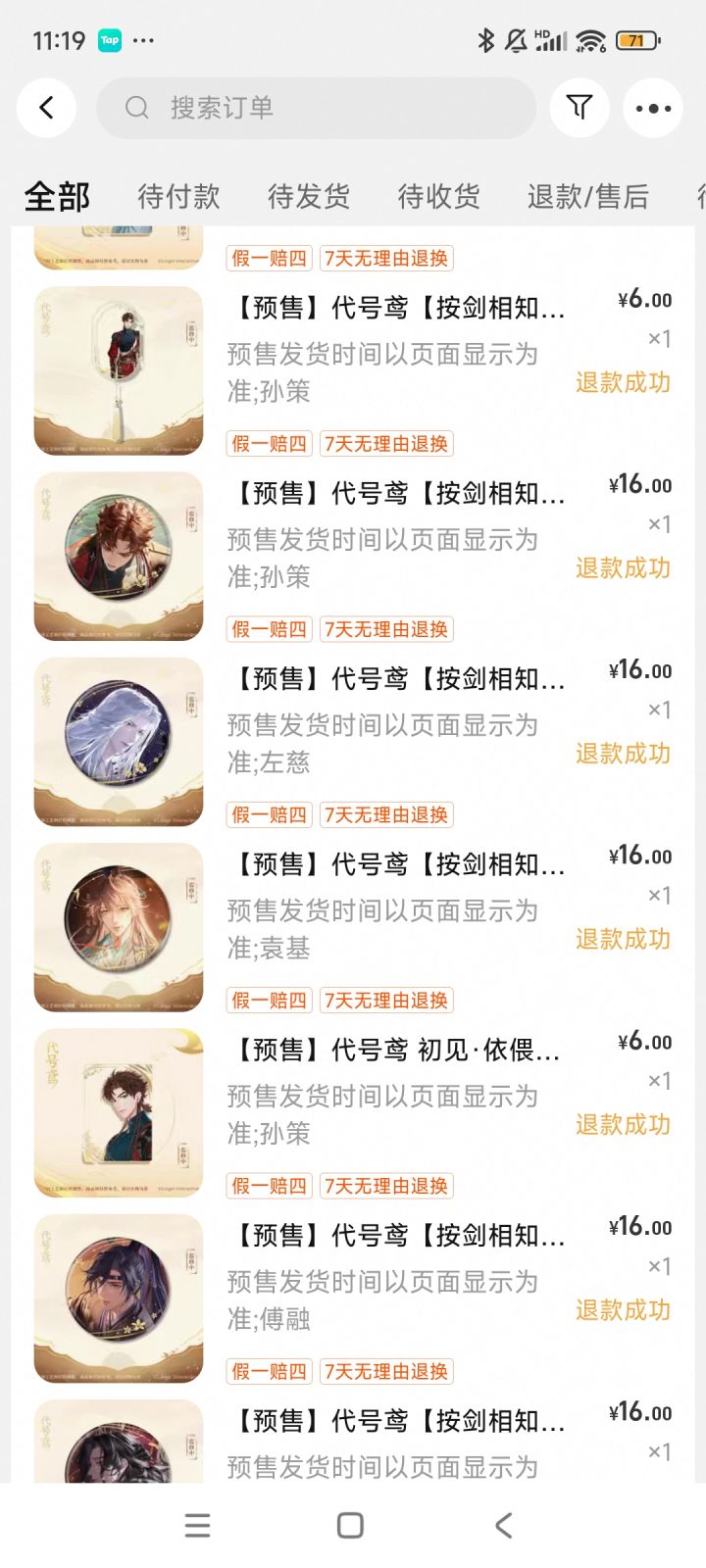Switch to the 退款/售后 tab
Viewport: 706px width, 1568px height.
click(587, 197)
